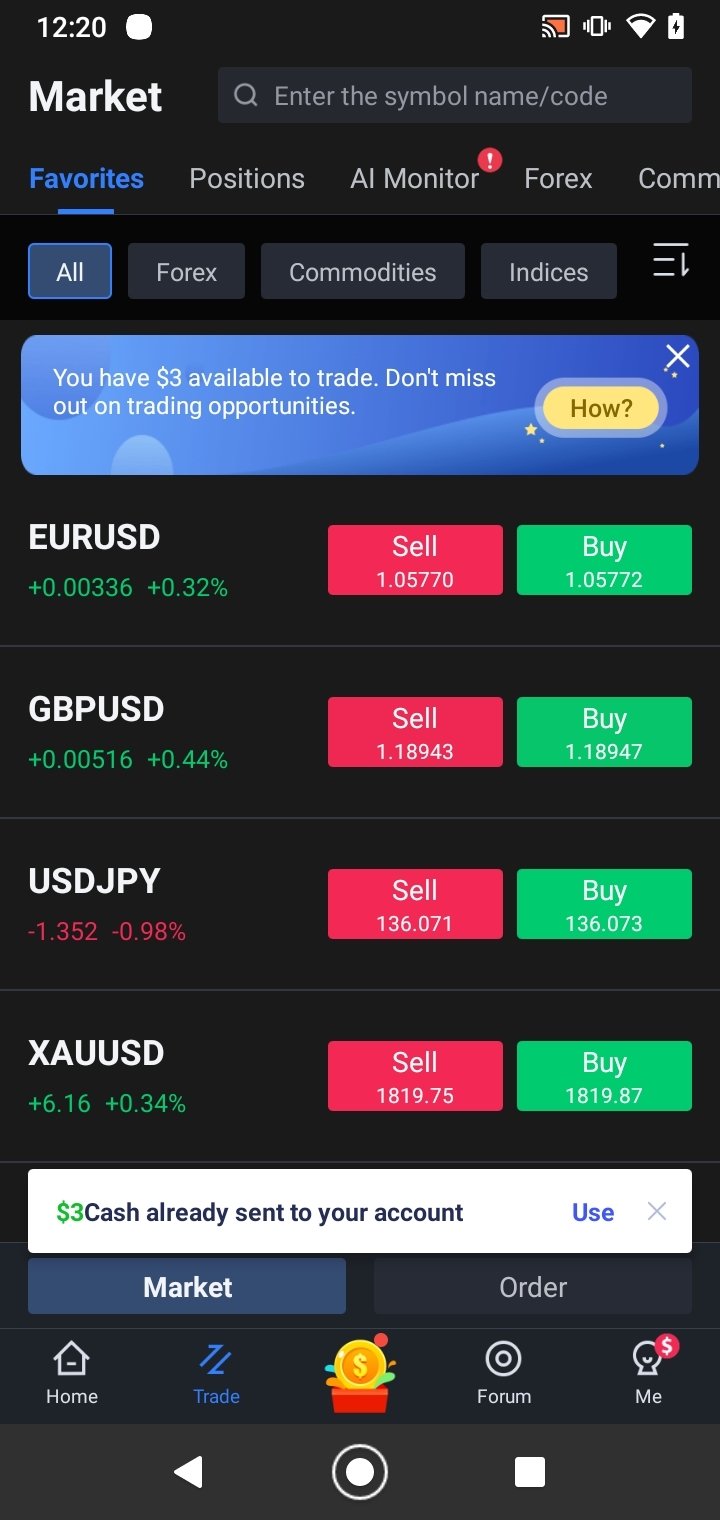Image resolution: width=720 pixels, height=1520 pixels.
Task: Sell USDJPY at 136.071
Action: [x=415, y=904]
